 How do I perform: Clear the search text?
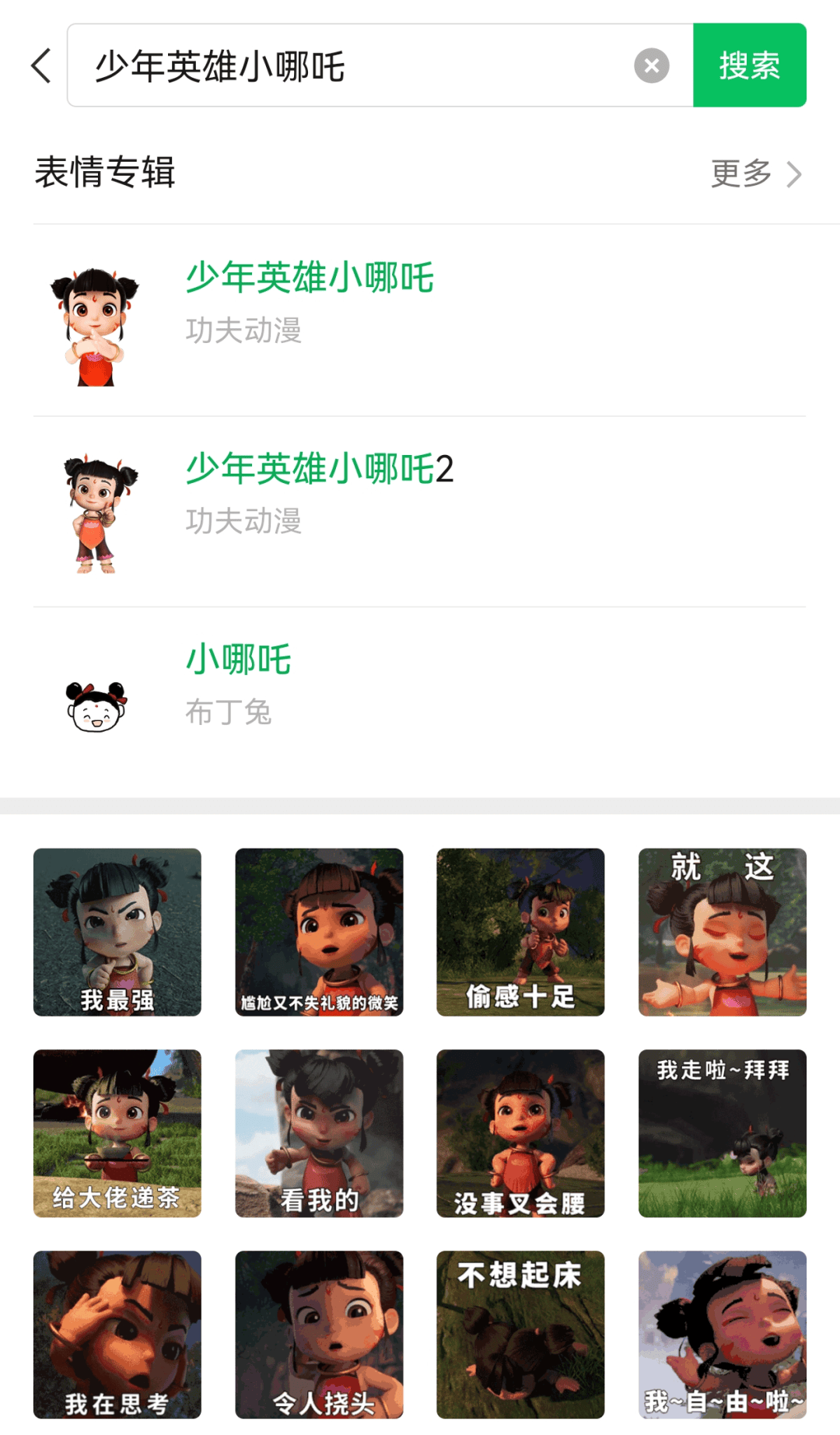[651, 65]
